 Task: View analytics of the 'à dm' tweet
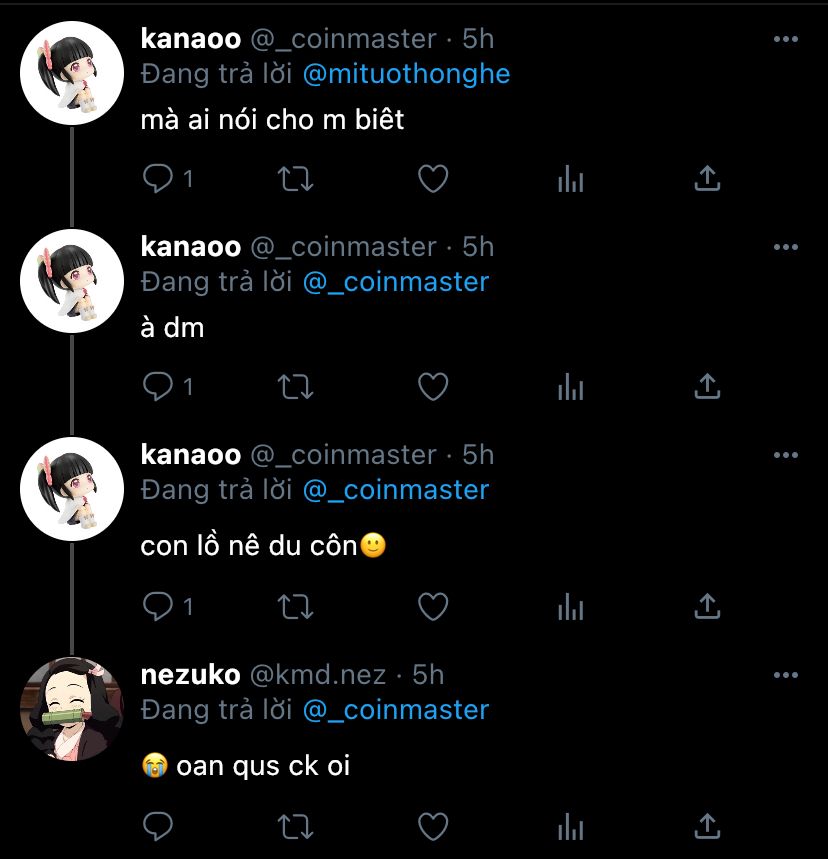tap(570, 387)
